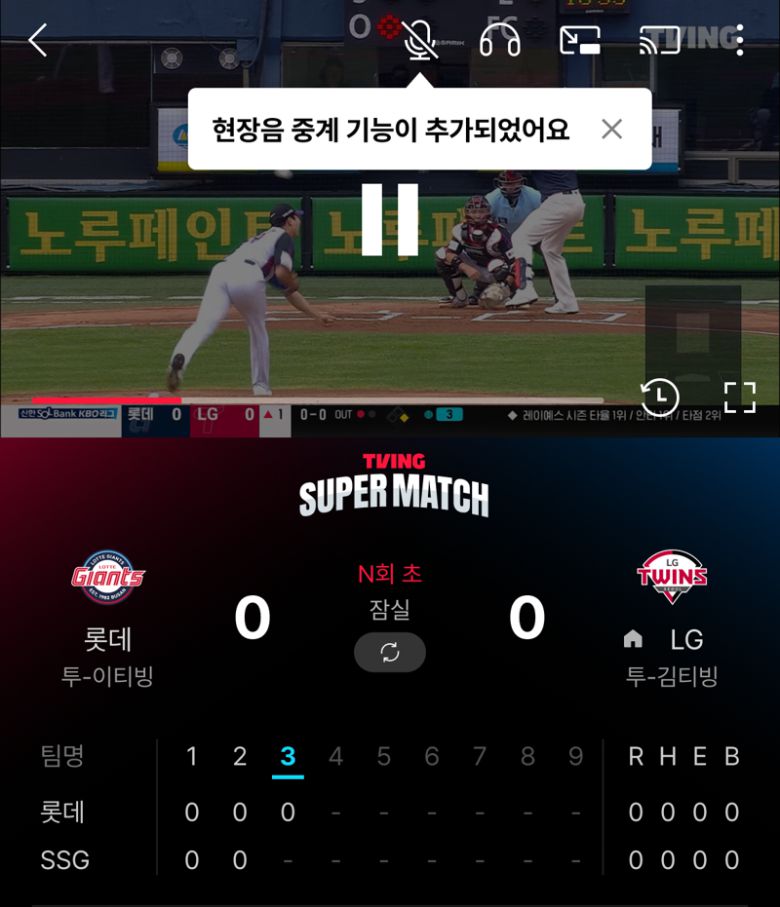This screenshot has height=907, width=780.
Task: Refresh the live score under 잠실
Action: 390,652
